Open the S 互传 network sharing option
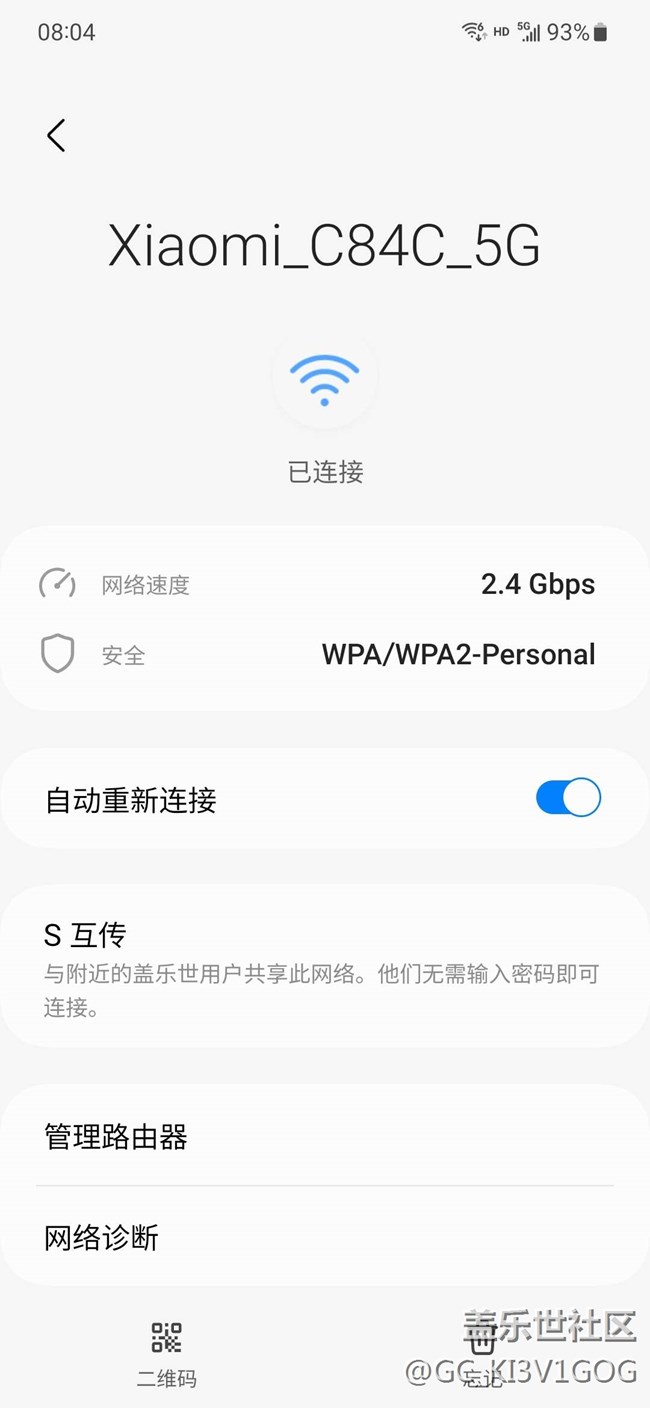Viewport: 650px width, 1408px height. 324,966
